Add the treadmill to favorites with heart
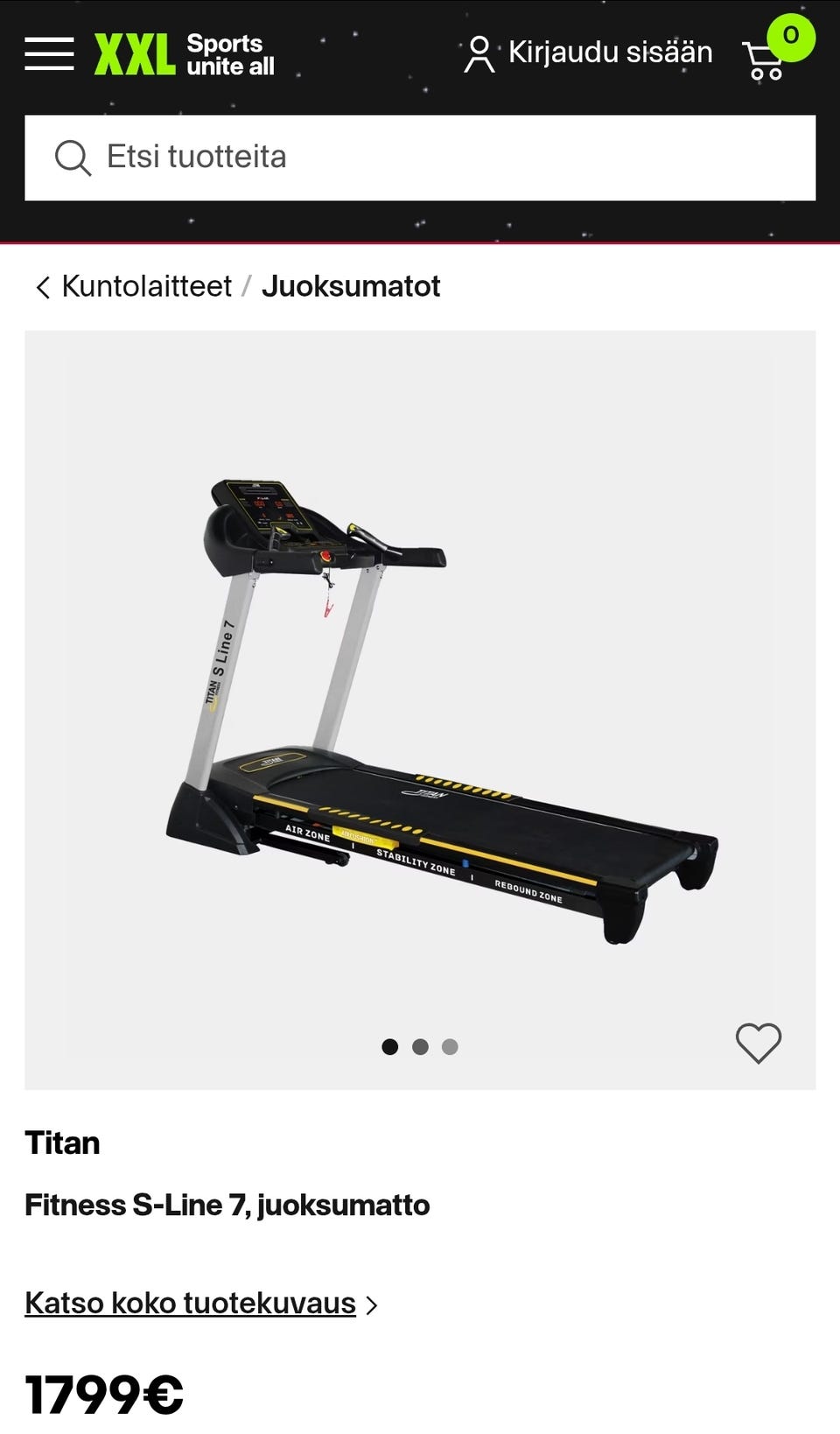This screenshot has width=840, height=1434. coord(758,1044)
